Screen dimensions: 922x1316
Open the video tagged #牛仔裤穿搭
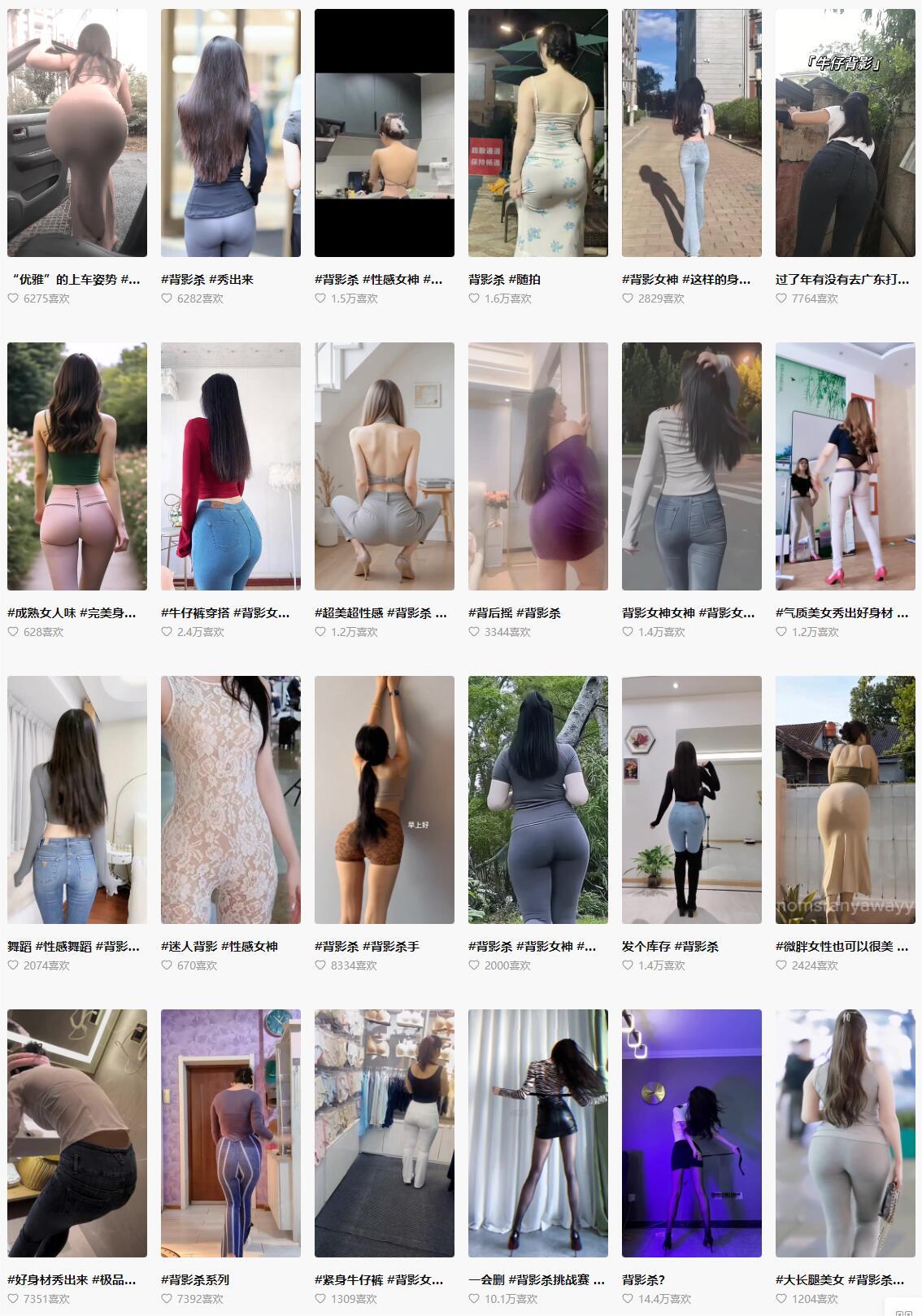pos(231,466)
